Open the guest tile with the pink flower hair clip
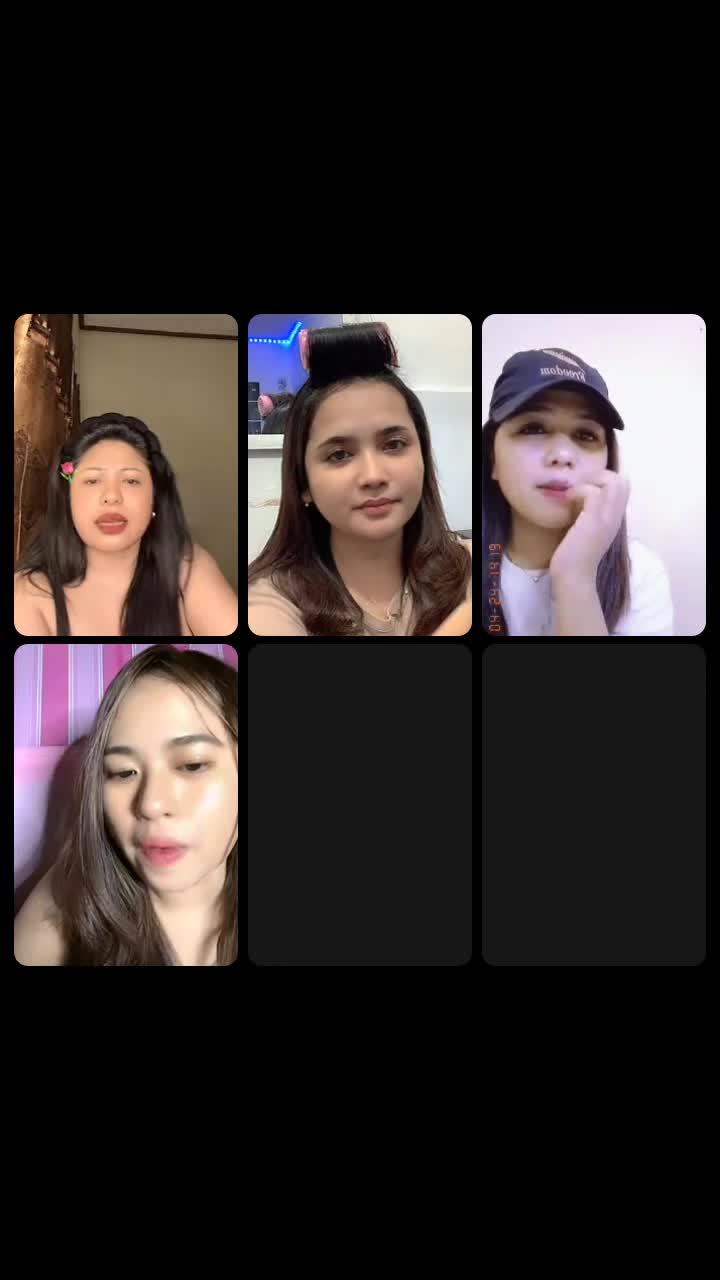This screenshot has height=1280, width=720. [126, 475]
